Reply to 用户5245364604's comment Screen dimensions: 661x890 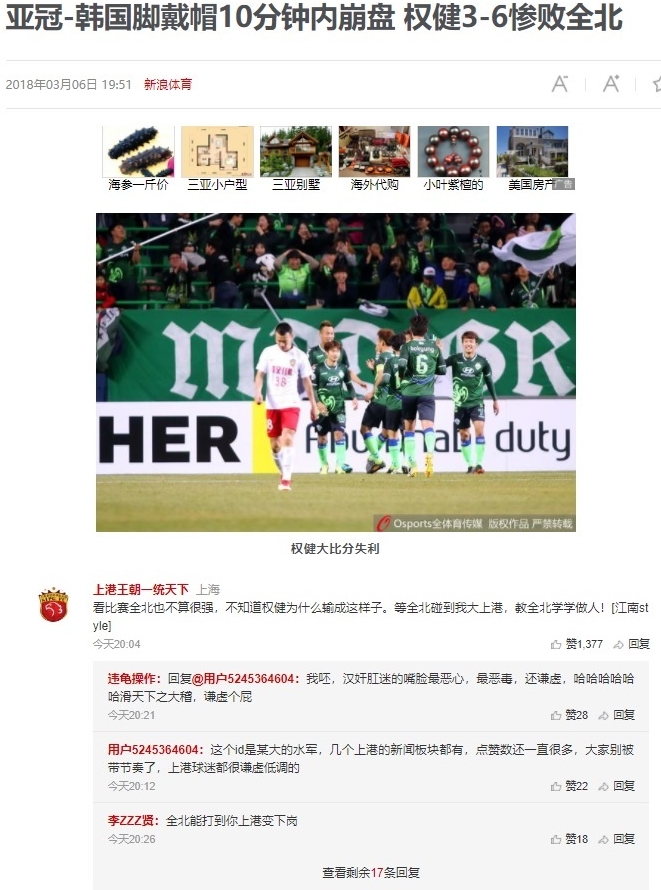tap(624, 786)
